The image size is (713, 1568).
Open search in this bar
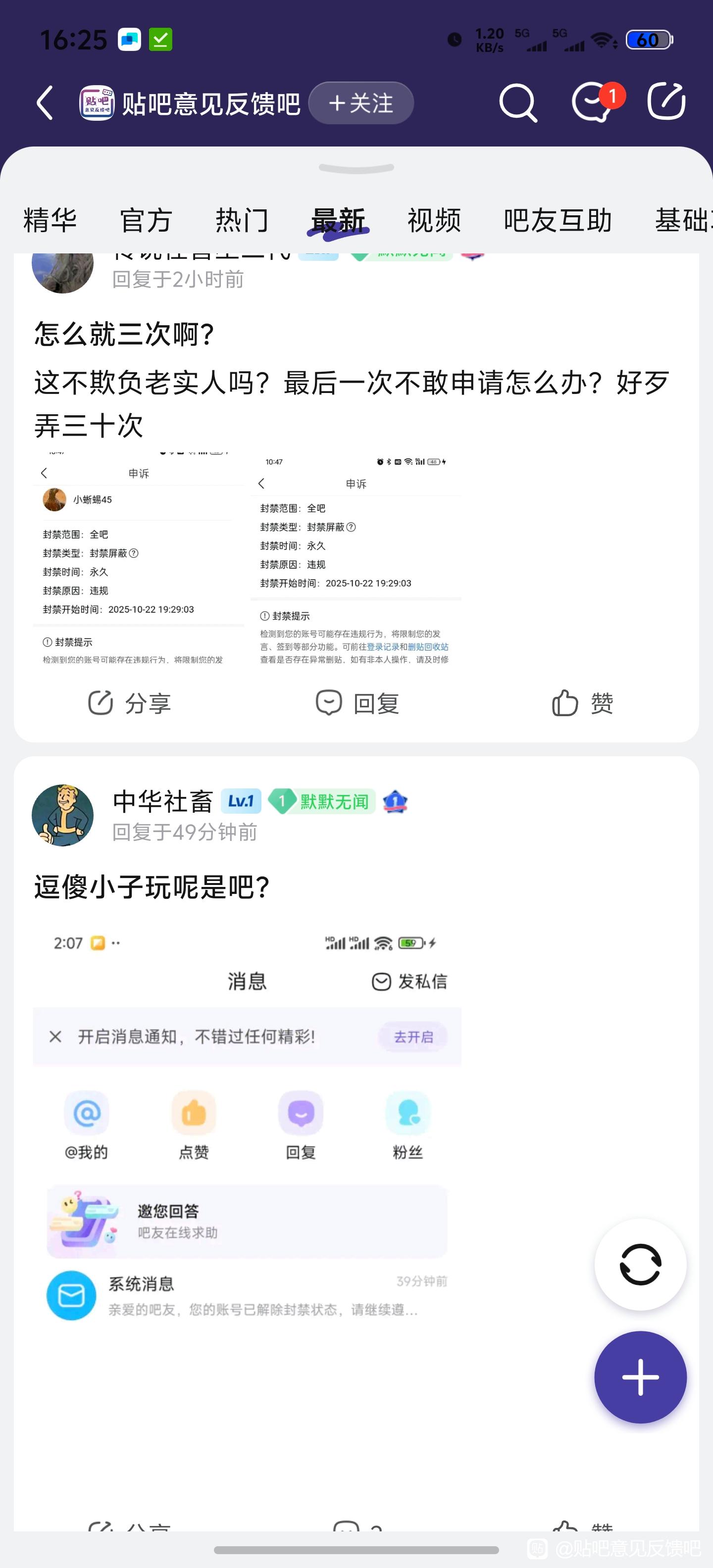[x=517, y=102]
